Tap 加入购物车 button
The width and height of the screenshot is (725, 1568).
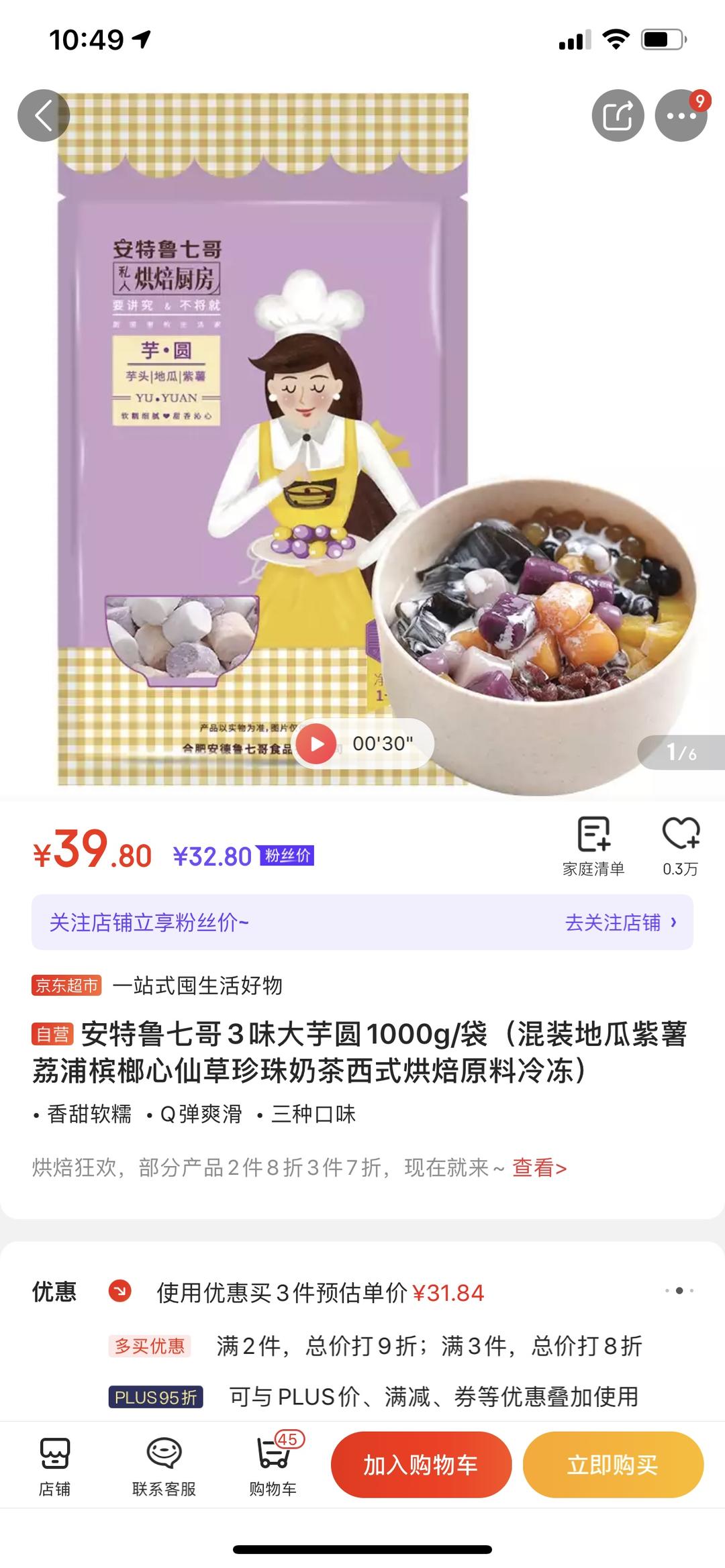pos(421,1465)
